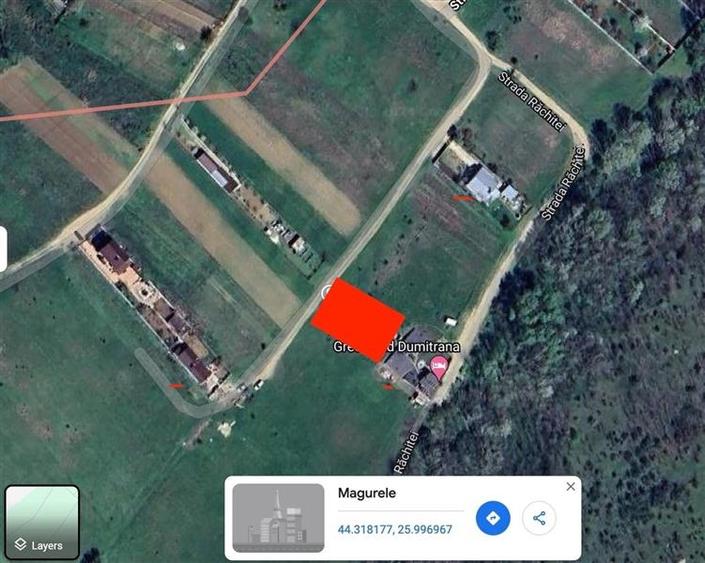
Task: Get directions to Magurele
Action: click(492, 518)
